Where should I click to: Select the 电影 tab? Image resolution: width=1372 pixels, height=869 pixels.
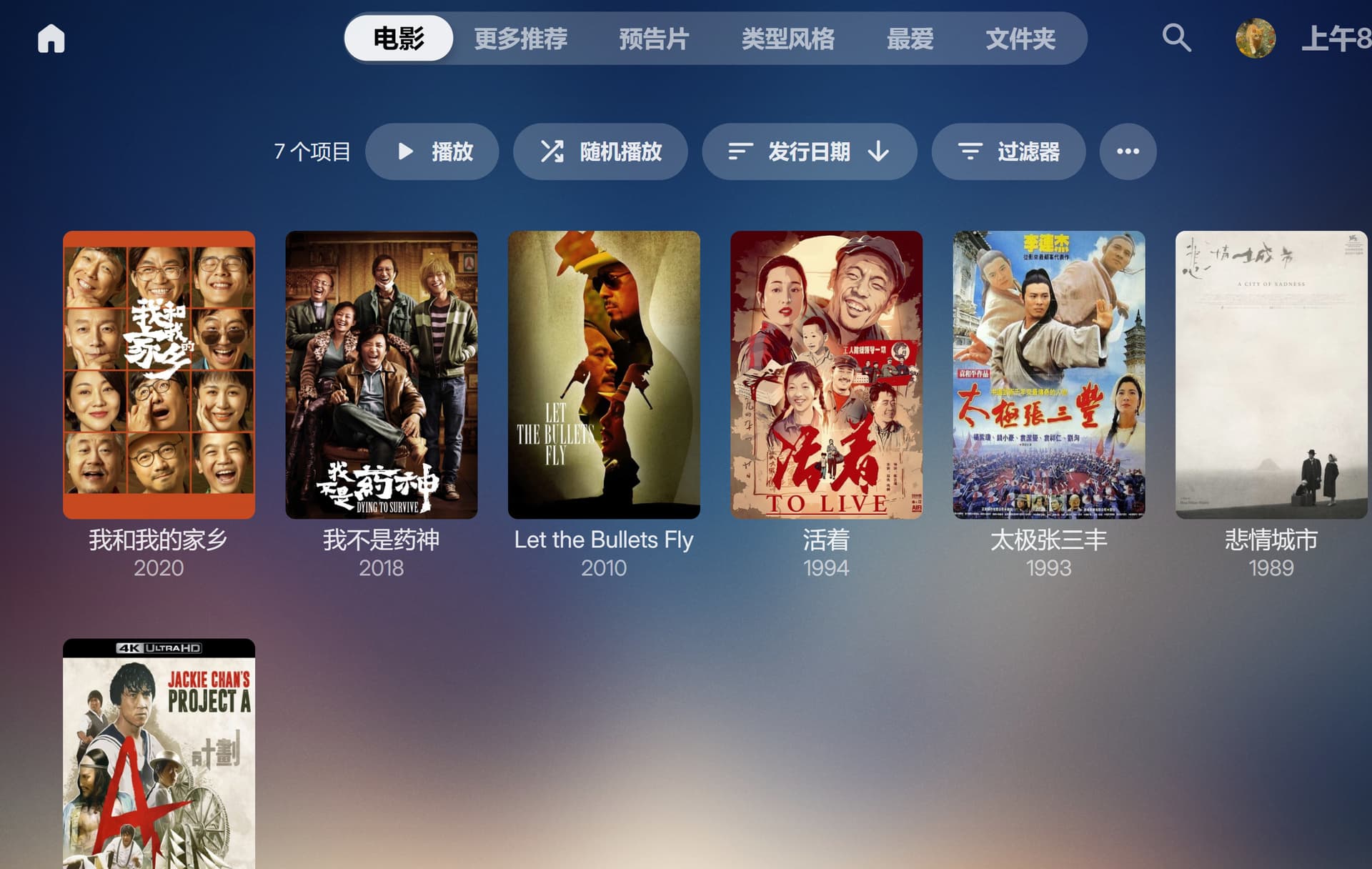point(399,38)
